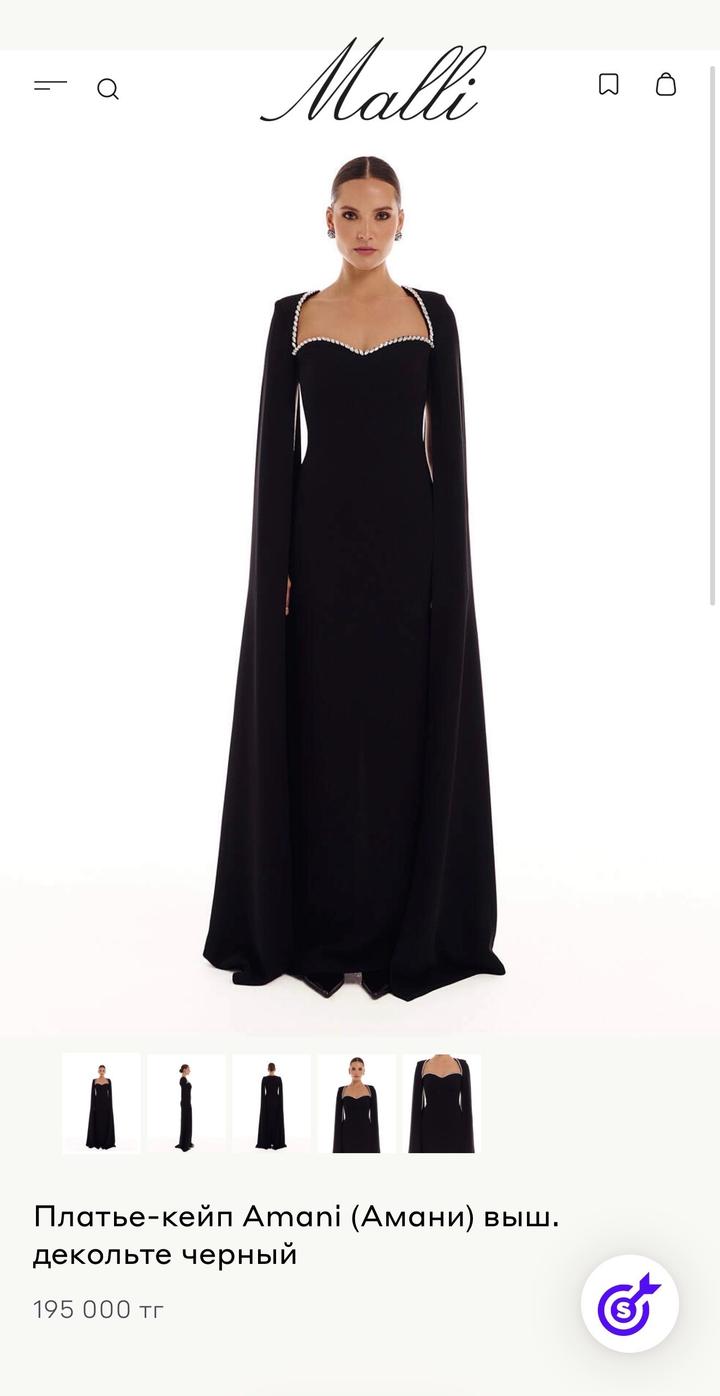The height and width of the screenshot is (1396, 720).
Task: Select the third back-view thumbnail
Action: pyautogui.click(x=271, y=1103)
